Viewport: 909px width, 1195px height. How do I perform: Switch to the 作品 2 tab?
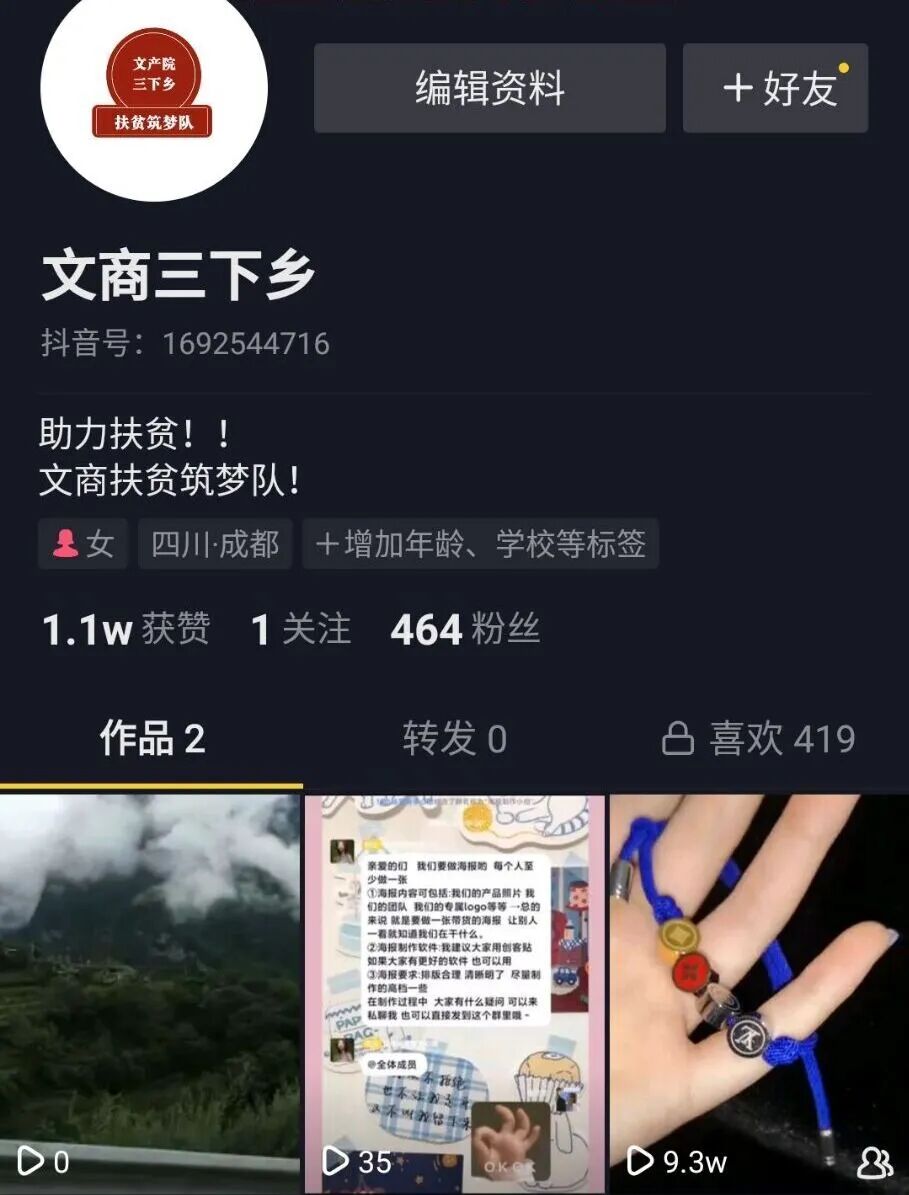click(x=152, y=739)
